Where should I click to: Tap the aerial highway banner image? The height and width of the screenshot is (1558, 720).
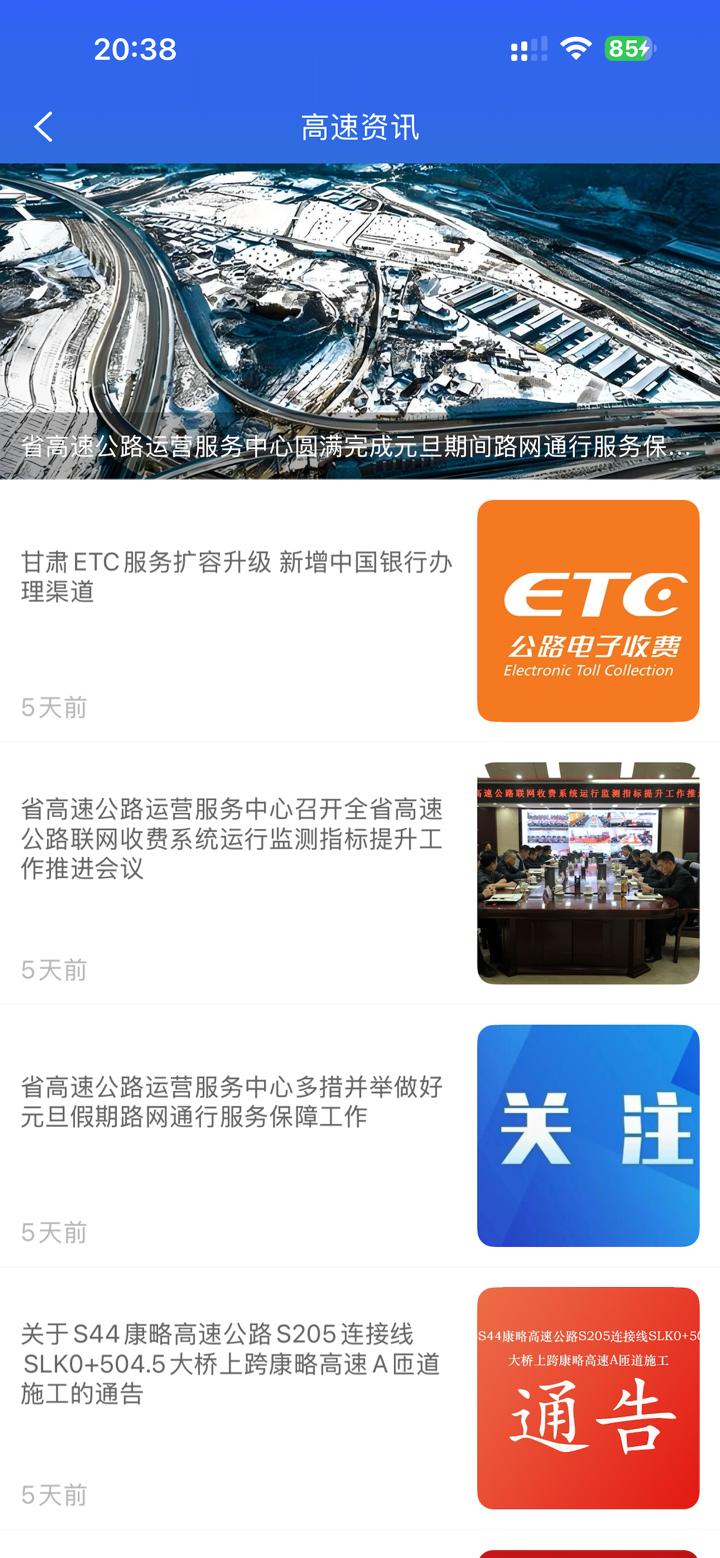tap(360, 300)
